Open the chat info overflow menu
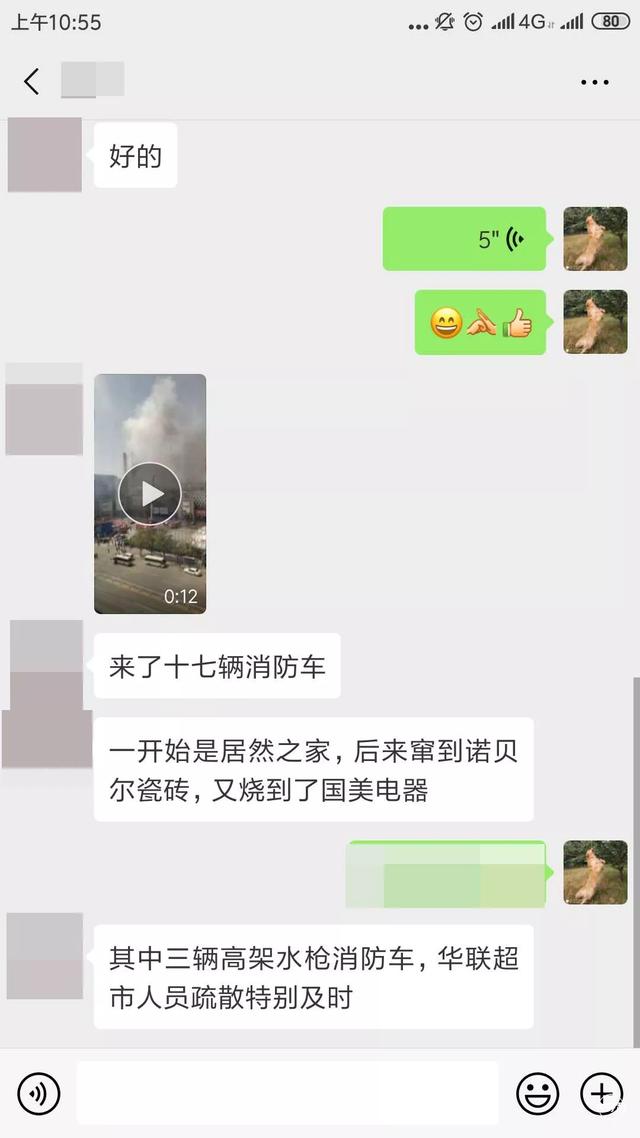This screenshot has width=640, height=1138. point(595,82)
